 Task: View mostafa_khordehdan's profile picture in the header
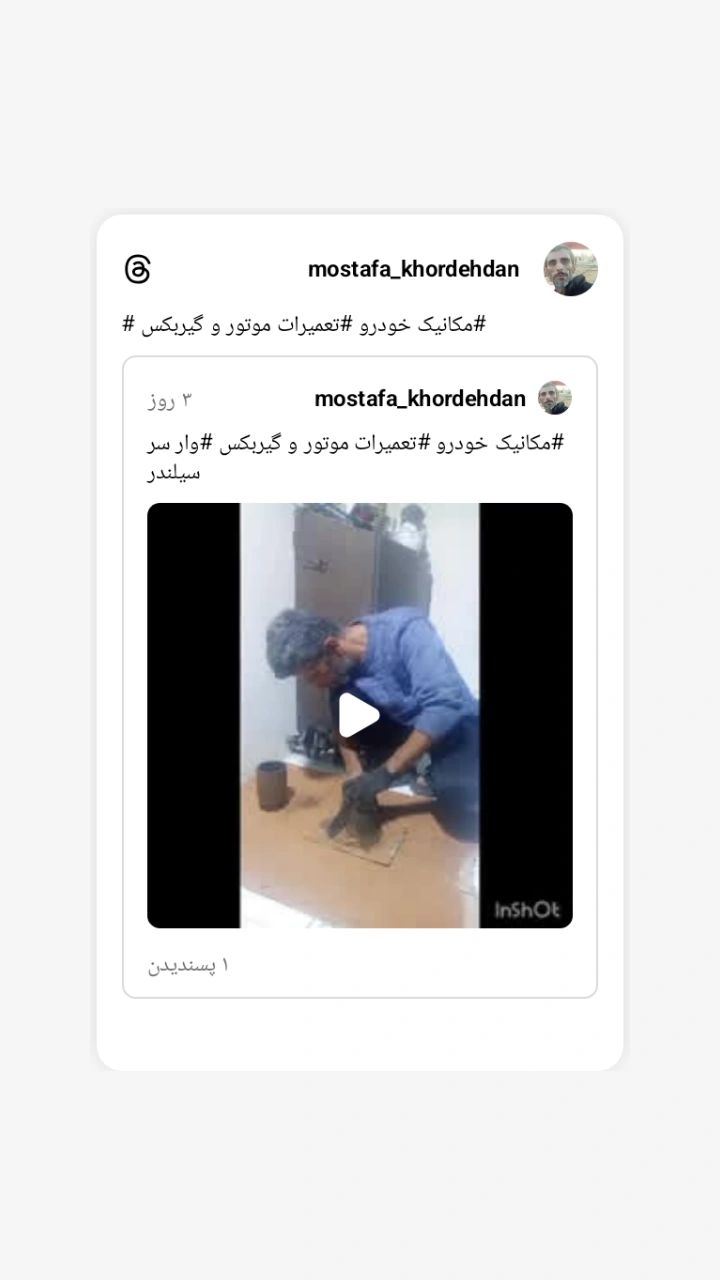pos(571,268)
